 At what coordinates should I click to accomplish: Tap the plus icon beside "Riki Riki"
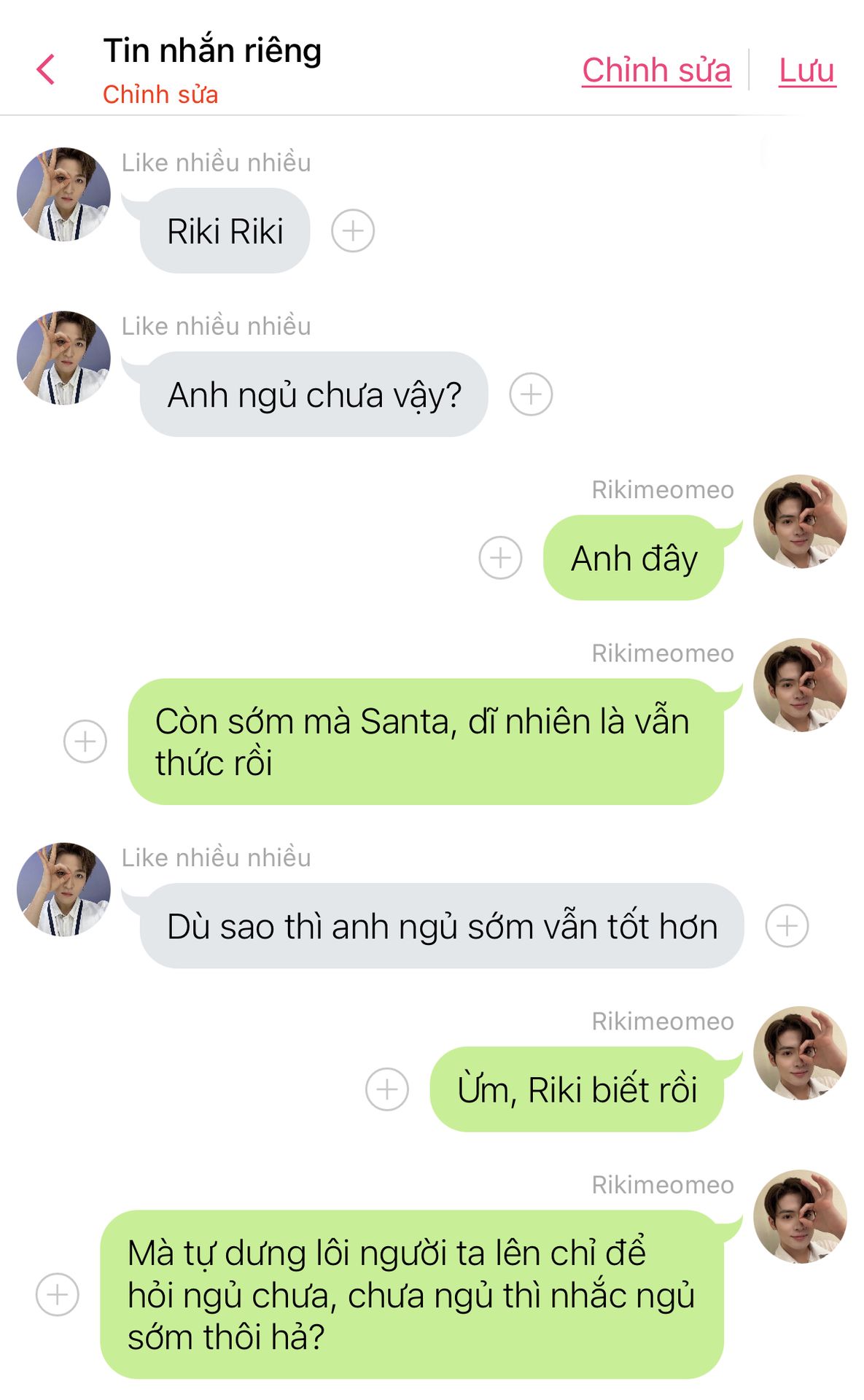point(353,231)
